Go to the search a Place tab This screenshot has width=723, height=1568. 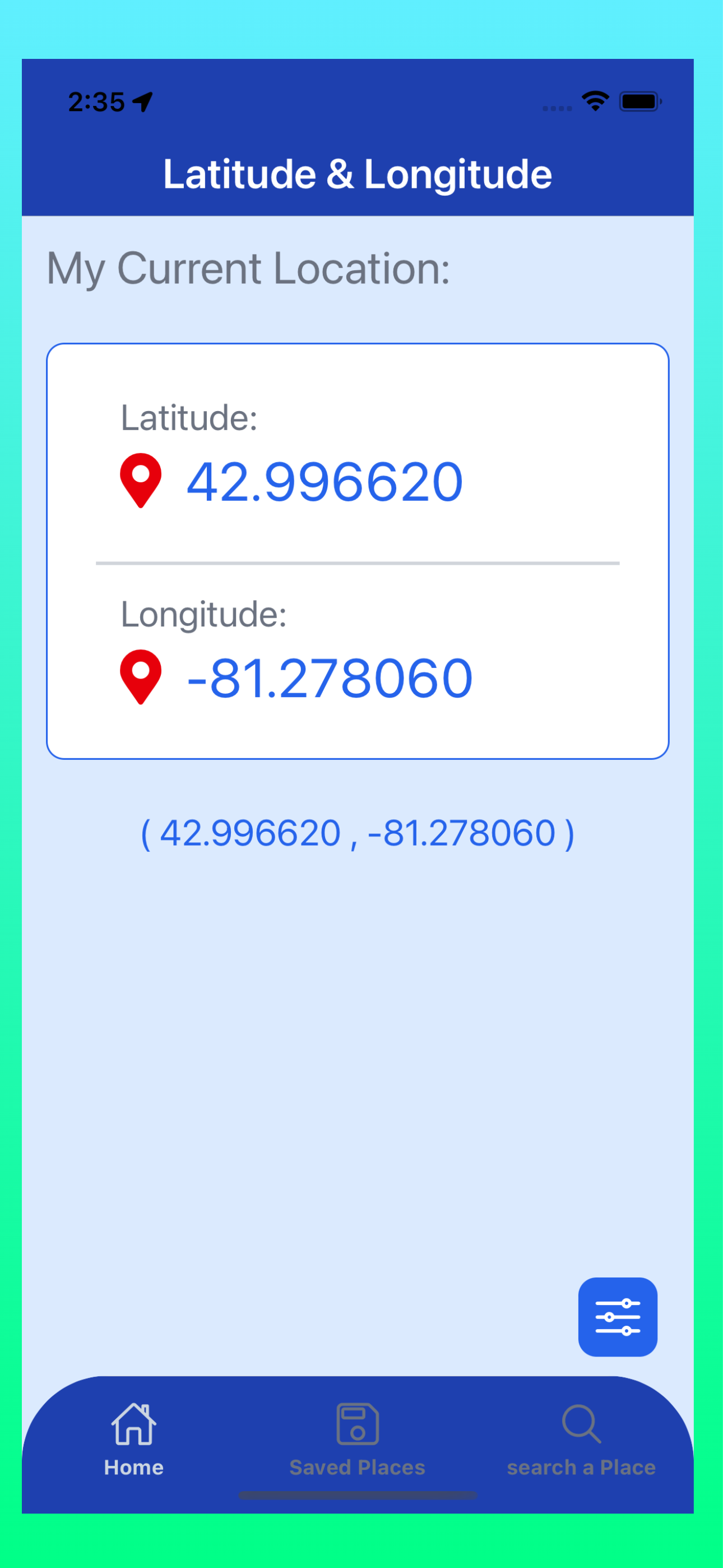(x=581, y=1440)
